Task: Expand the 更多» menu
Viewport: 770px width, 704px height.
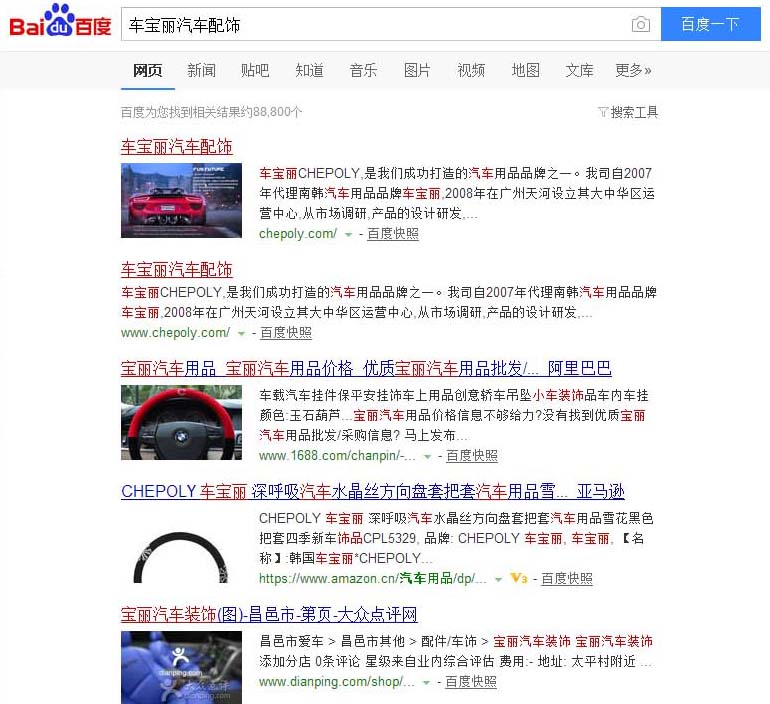Action: [633, 70]
